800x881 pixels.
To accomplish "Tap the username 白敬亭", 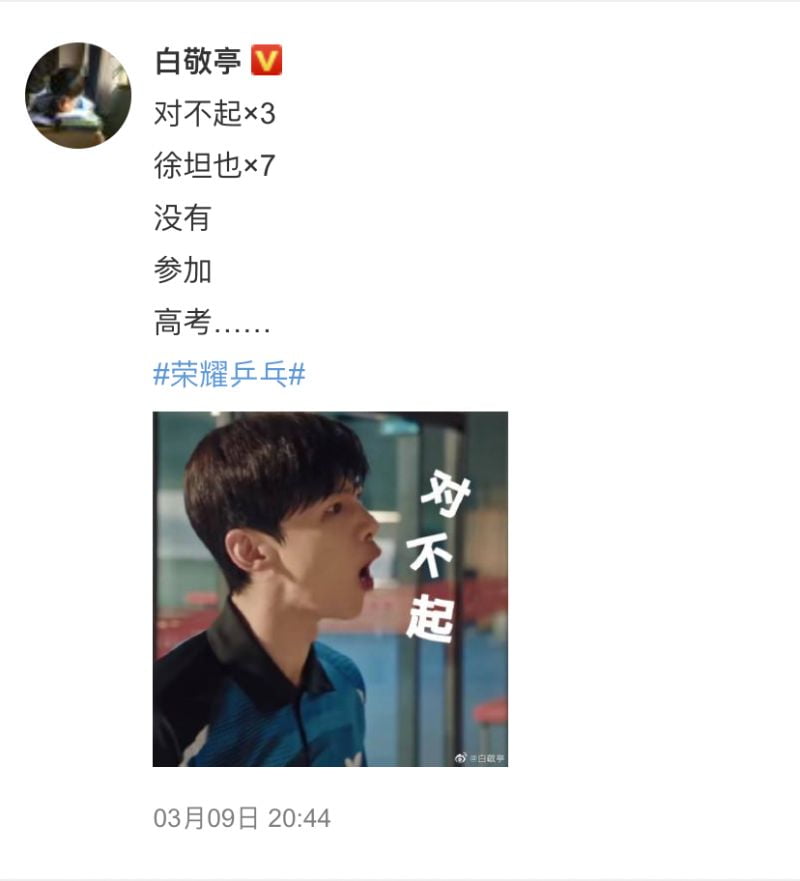I will (198, 61).
